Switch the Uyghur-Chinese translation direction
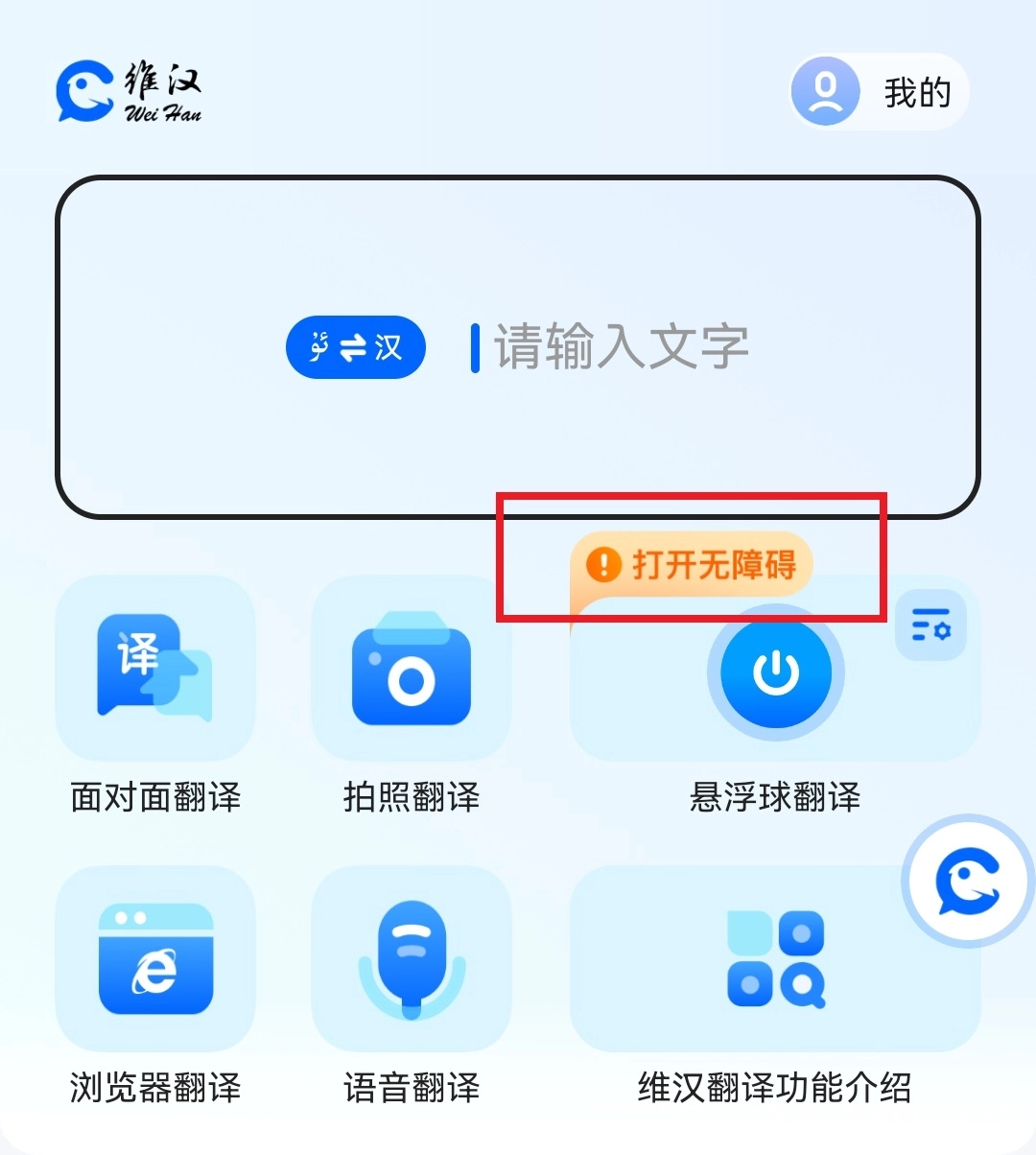The width and height of the screenshot is (1036, 1155). (x=355, y=346)
